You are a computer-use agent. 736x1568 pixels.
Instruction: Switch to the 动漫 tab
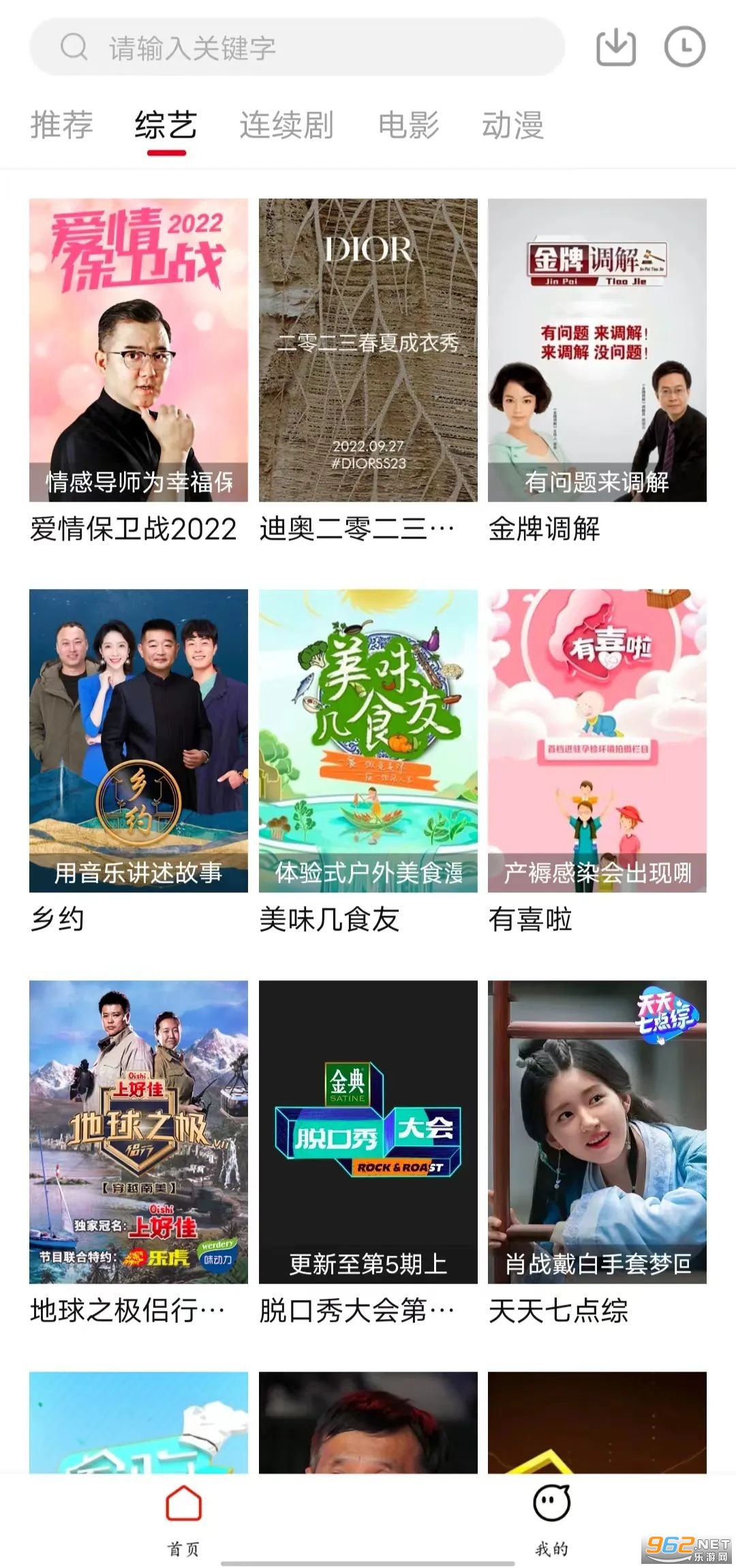point(512,125)
